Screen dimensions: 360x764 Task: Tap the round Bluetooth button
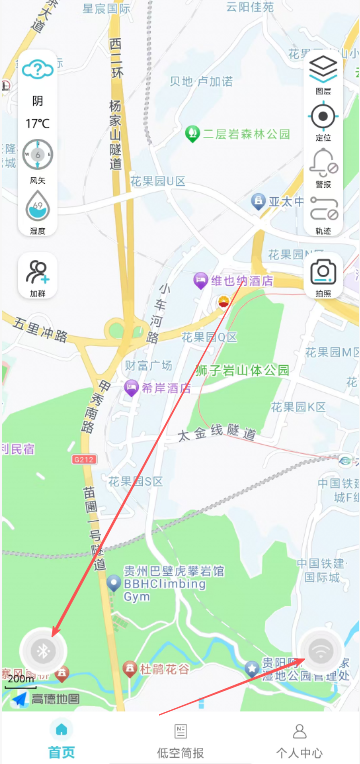43,650
